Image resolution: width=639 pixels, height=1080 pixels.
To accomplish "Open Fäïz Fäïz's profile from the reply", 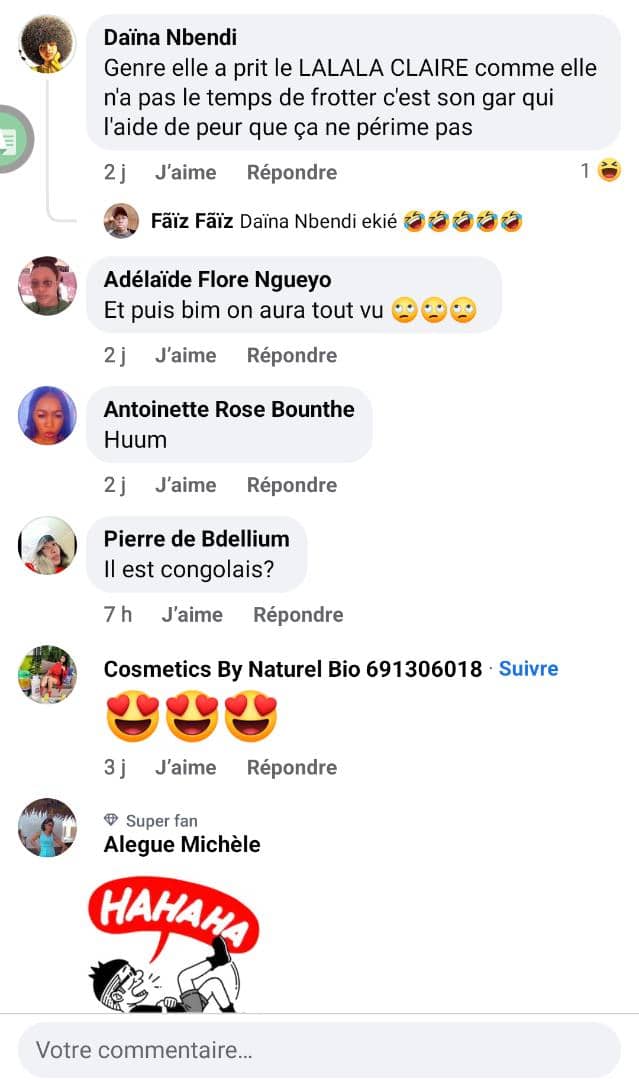I will click(x=193, y=221).
